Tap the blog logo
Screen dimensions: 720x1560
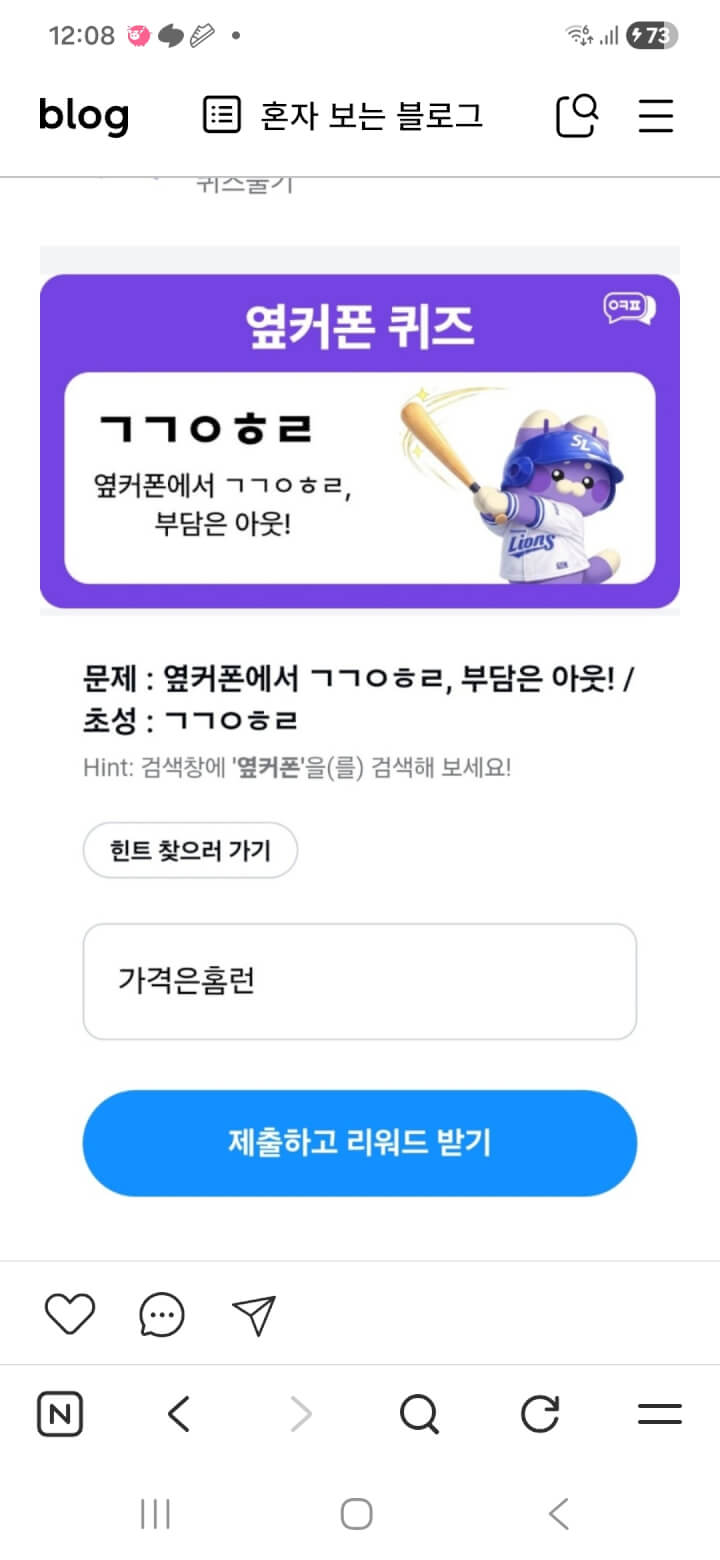[x=84, y=116]
